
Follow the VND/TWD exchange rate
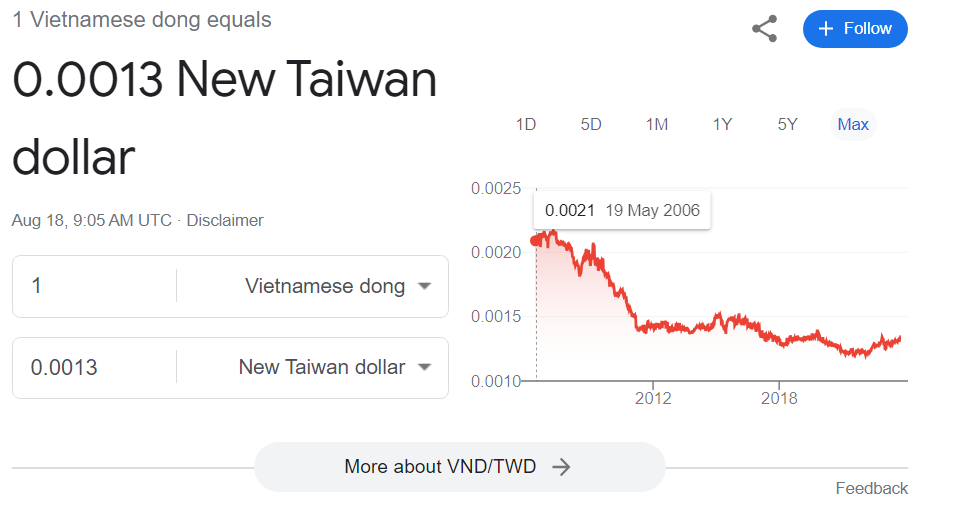[x=855, y=29]
